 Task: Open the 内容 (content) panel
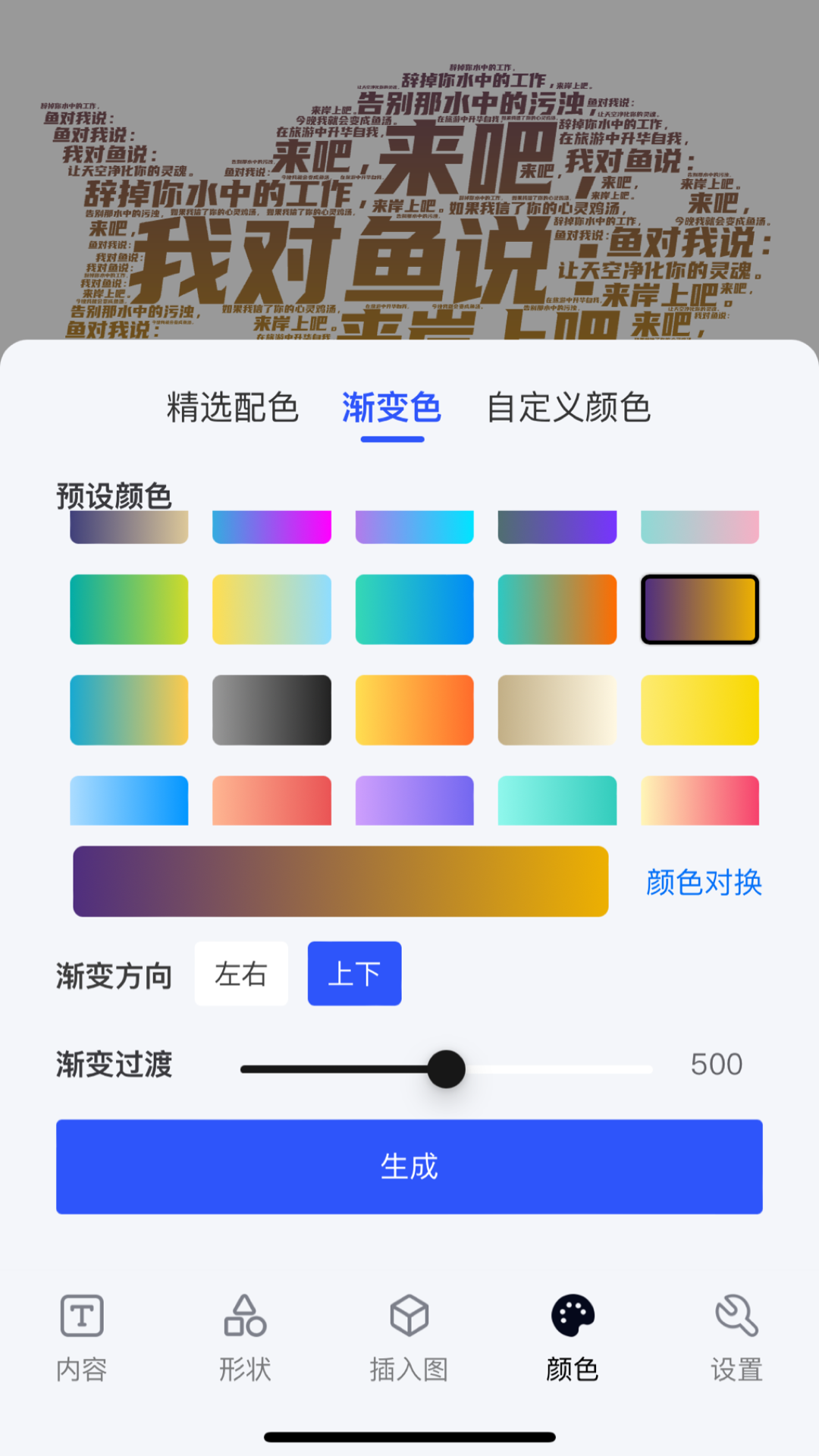80,1342
